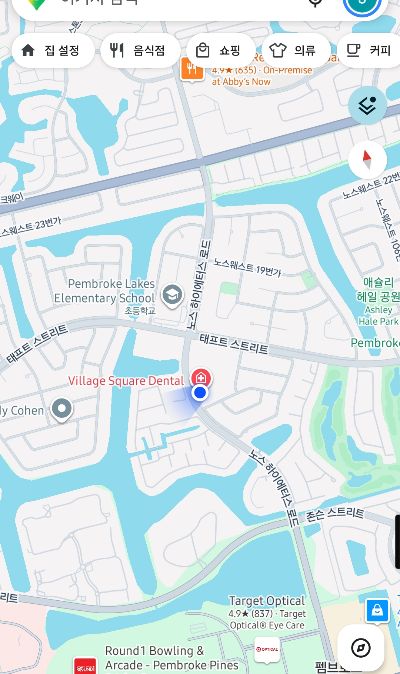The image size is (400, 674).
Task: Open the profile avatar in the search bar
Action: click(362, 4)
